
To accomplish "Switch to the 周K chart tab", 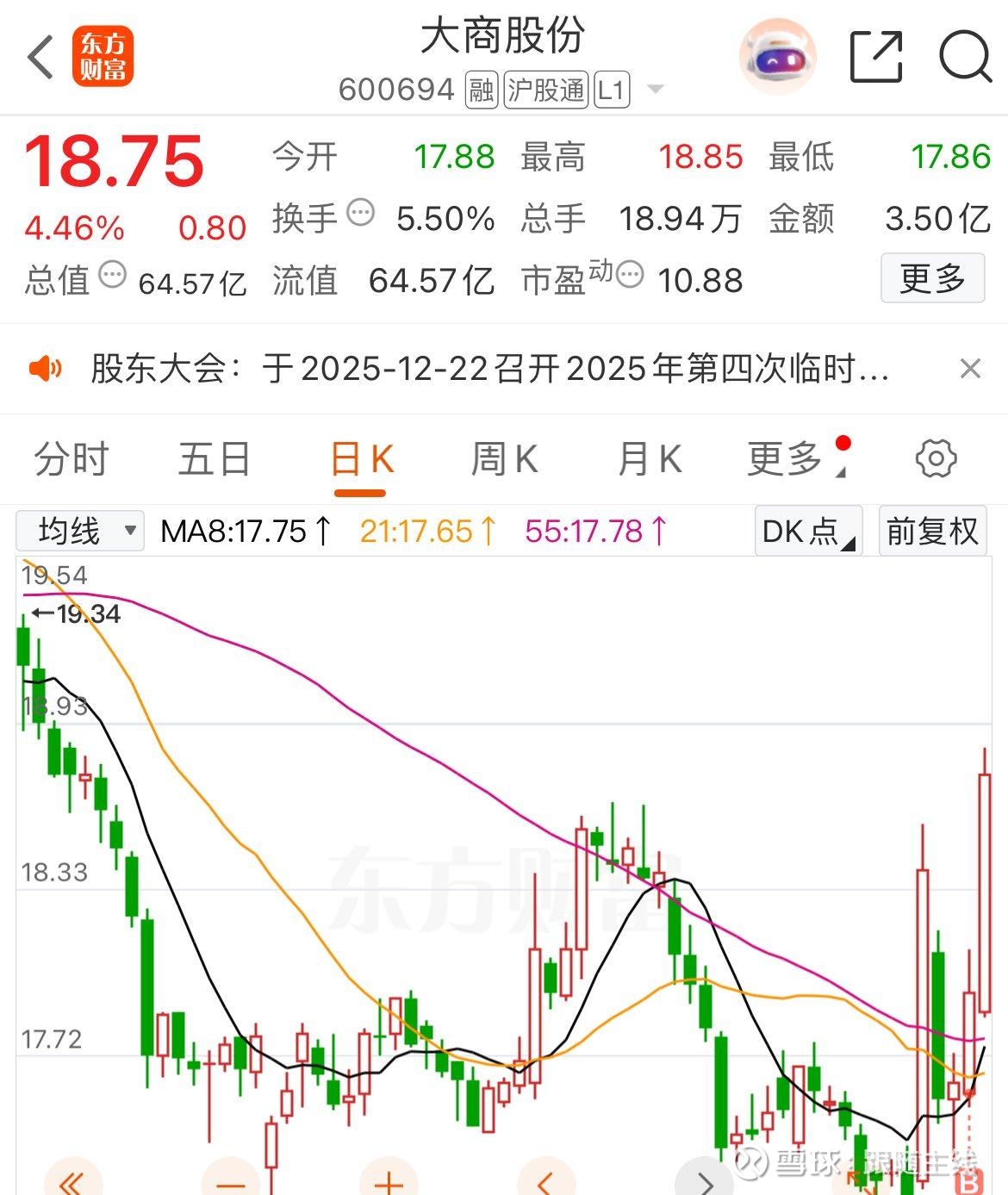I will pos(505,458).
